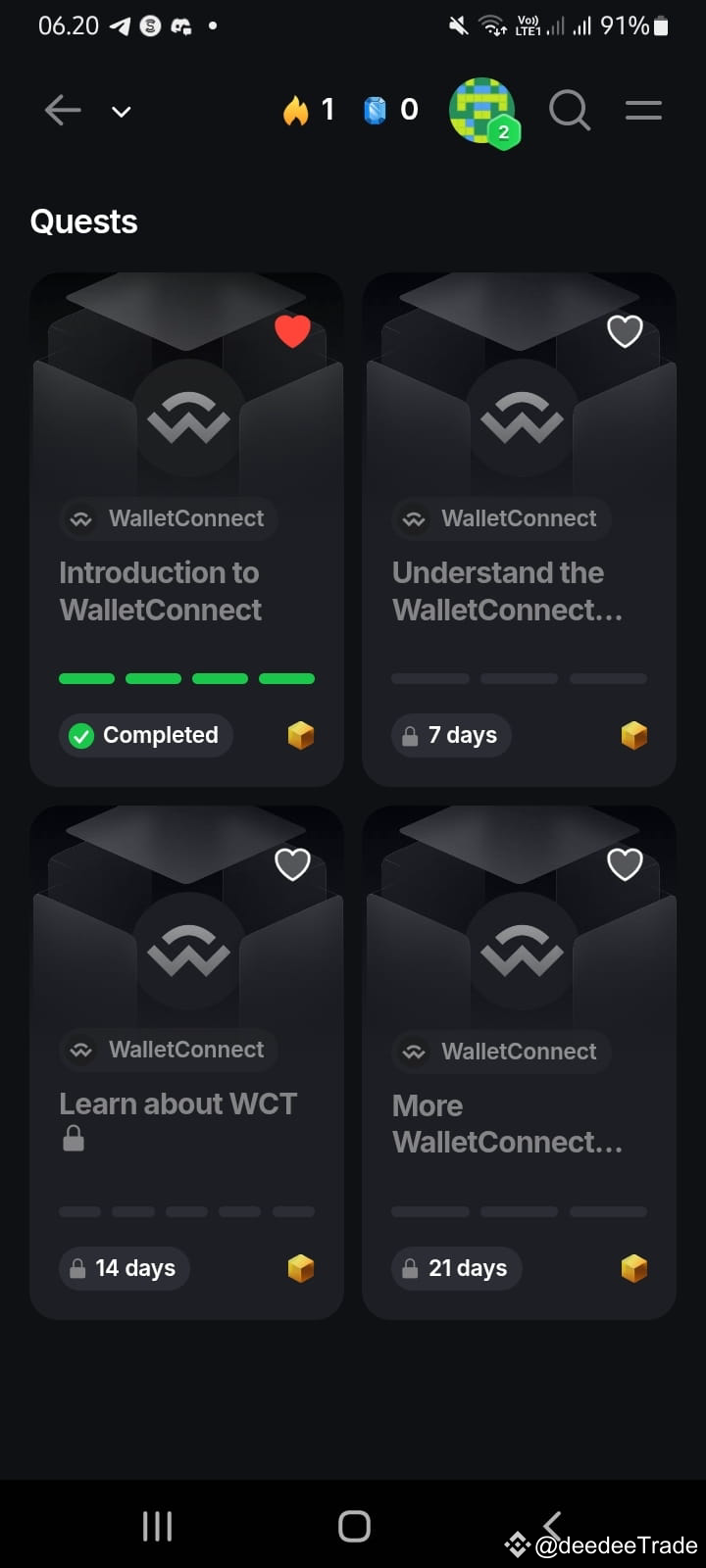Favorite the More WalletConnect quest
Viewport: 706px width, 1568px height.
click(625, 864)
